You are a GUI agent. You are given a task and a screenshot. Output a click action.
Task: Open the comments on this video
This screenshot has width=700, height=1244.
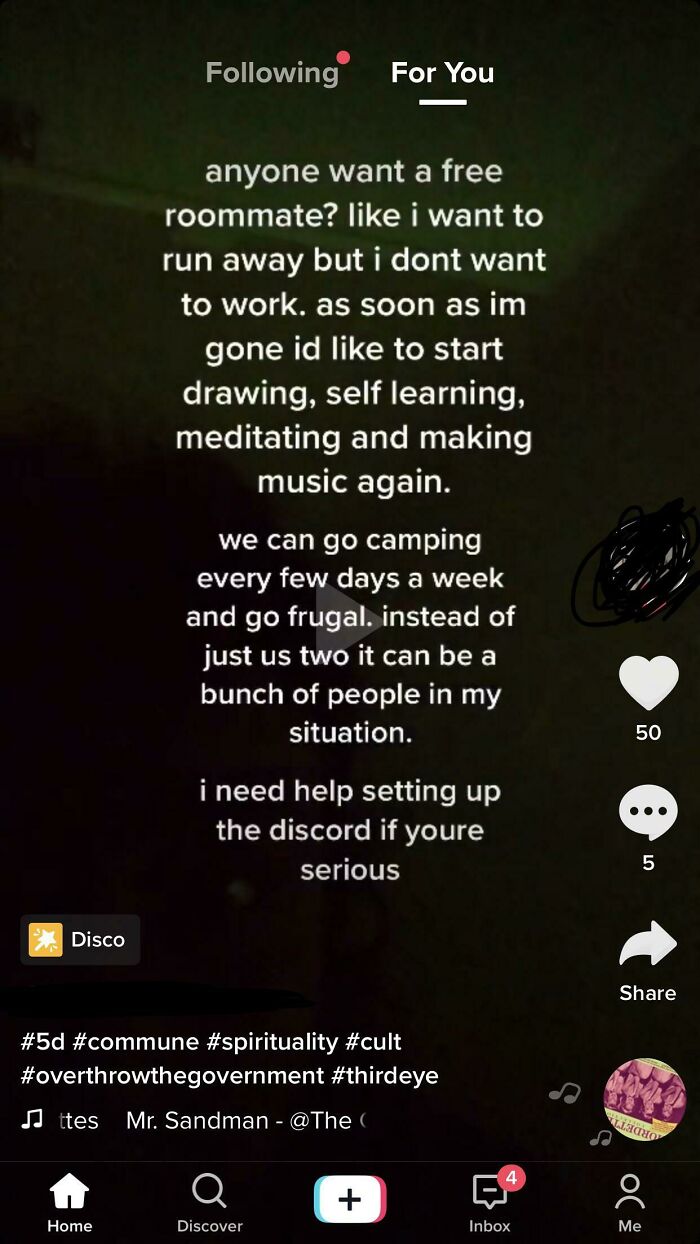tap(648, 813)
